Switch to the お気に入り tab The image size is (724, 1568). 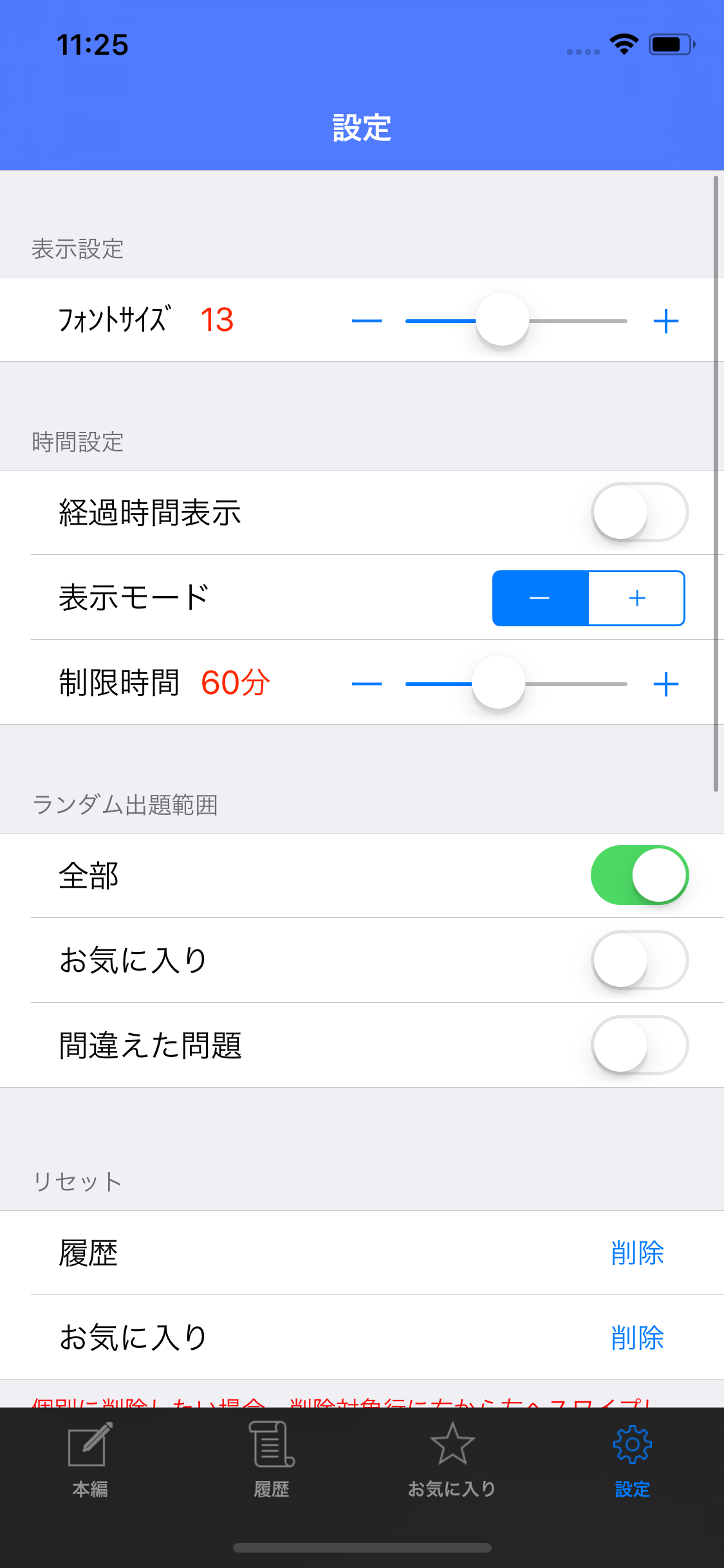[451, 1474]
